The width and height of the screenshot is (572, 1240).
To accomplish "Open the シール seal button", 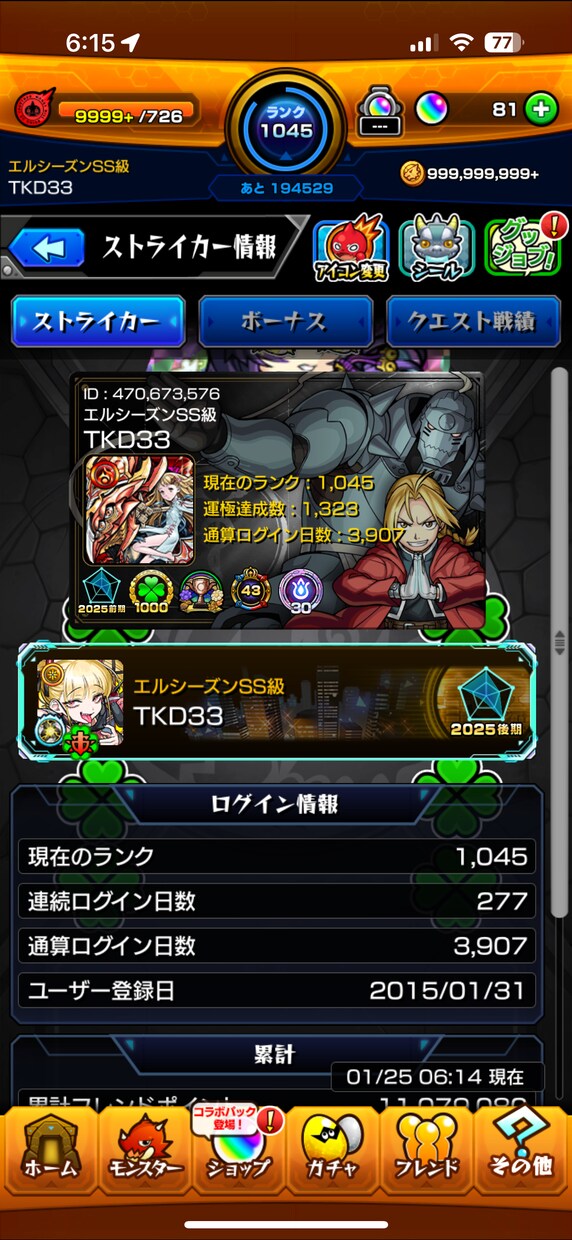I will coord(436,247).
